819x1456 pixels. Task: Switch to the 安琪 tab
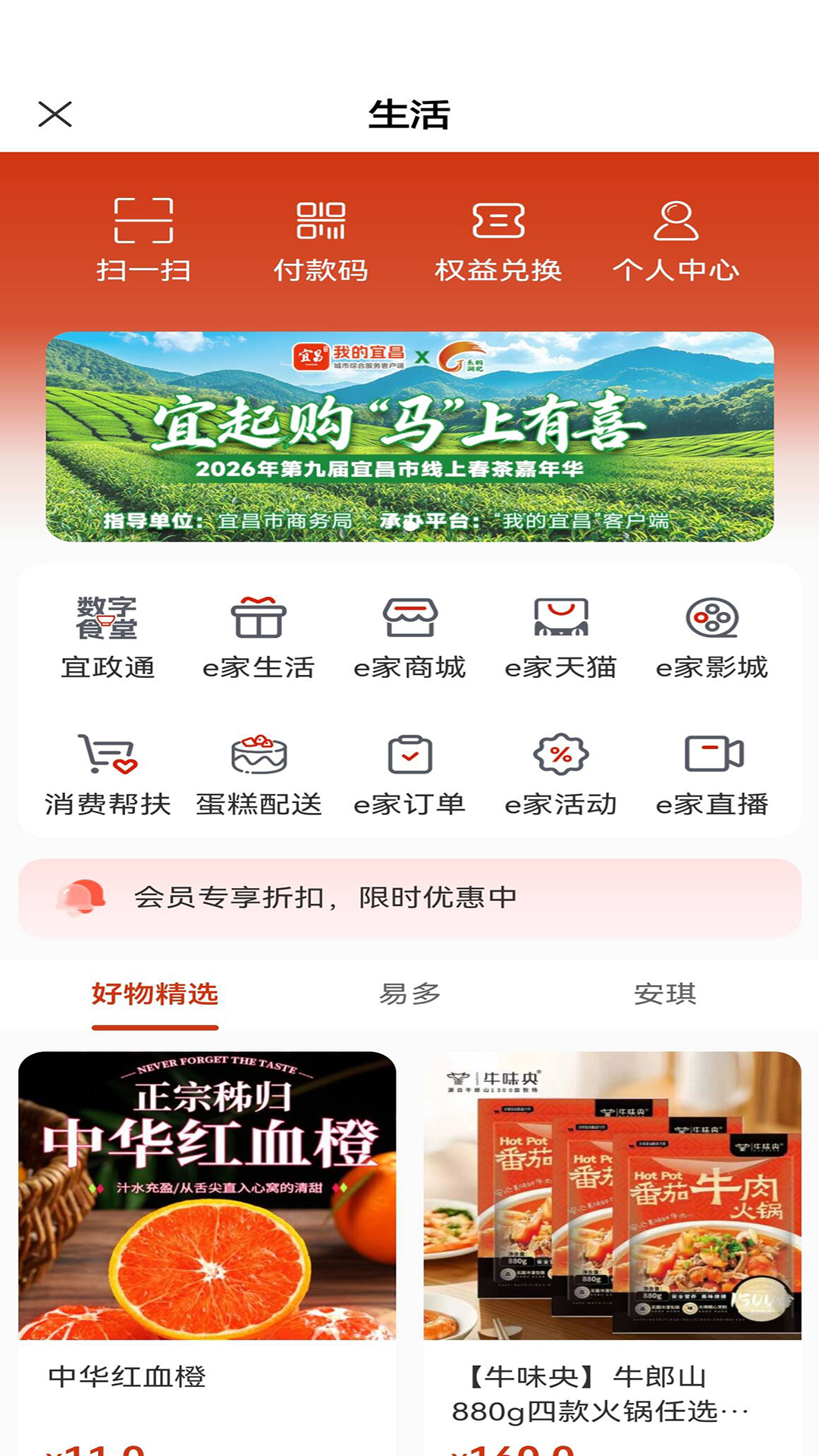pos(666,994)
